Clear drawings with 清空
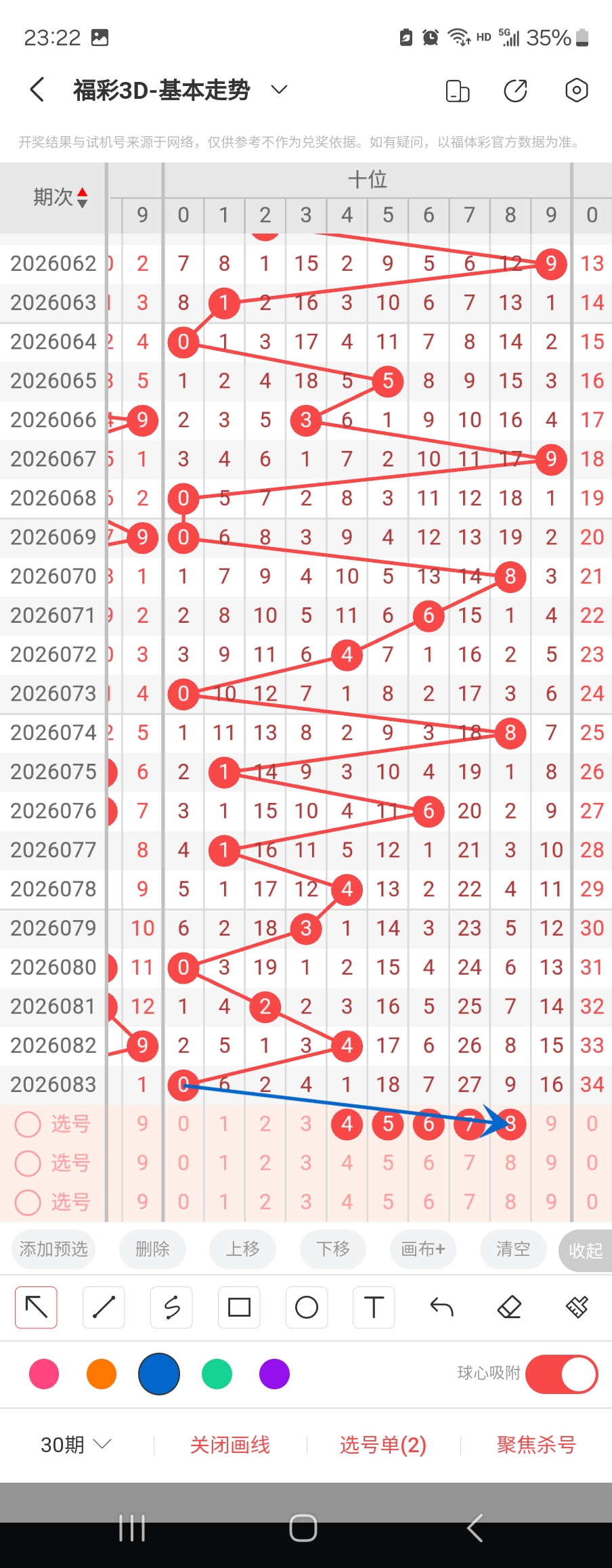The height and width of the screenshot is (1568, 612). click(x=513, y=1249)
